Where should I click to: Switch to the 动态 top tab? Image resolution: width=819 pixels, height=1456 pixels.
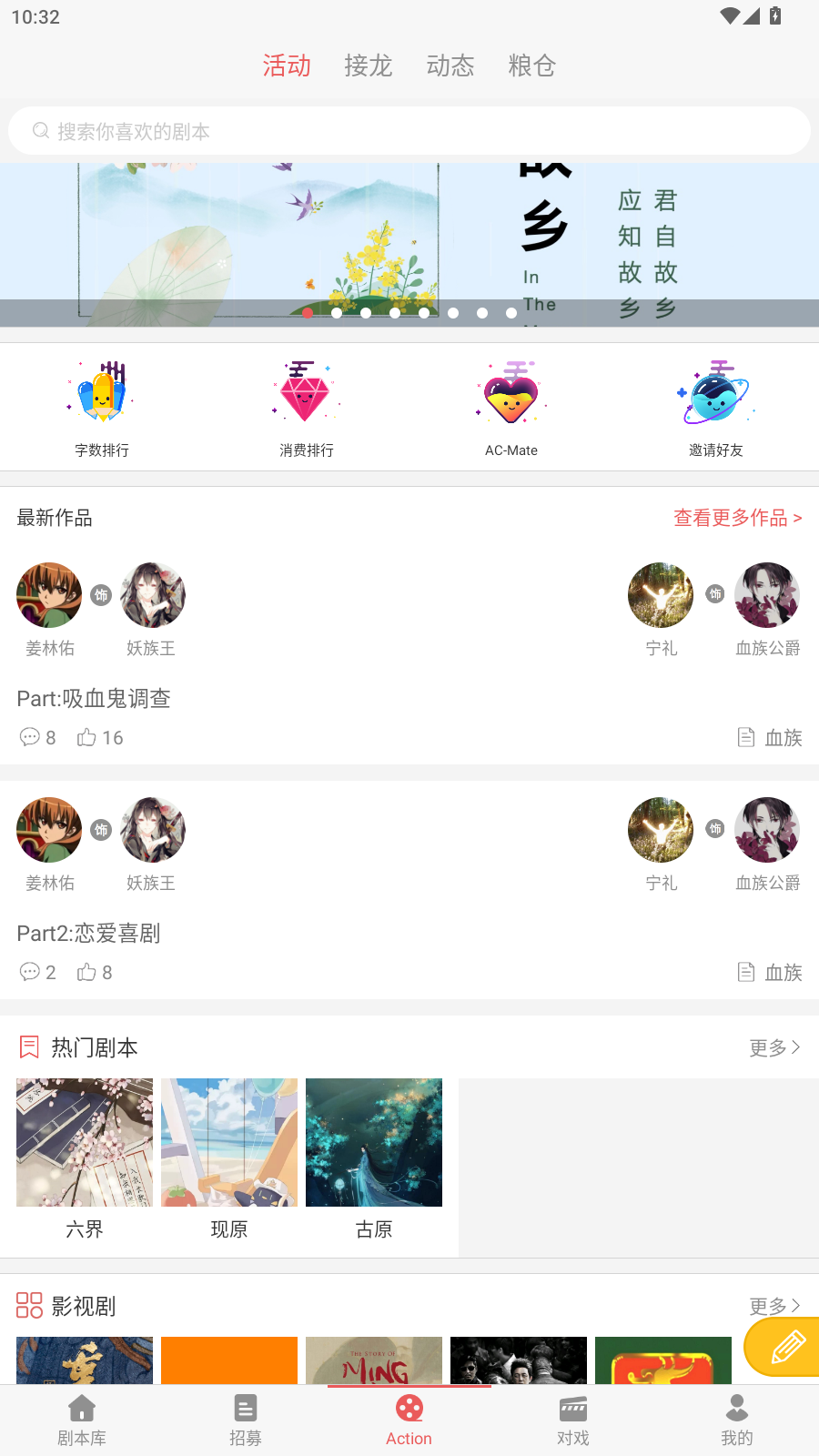coord(450,66)
